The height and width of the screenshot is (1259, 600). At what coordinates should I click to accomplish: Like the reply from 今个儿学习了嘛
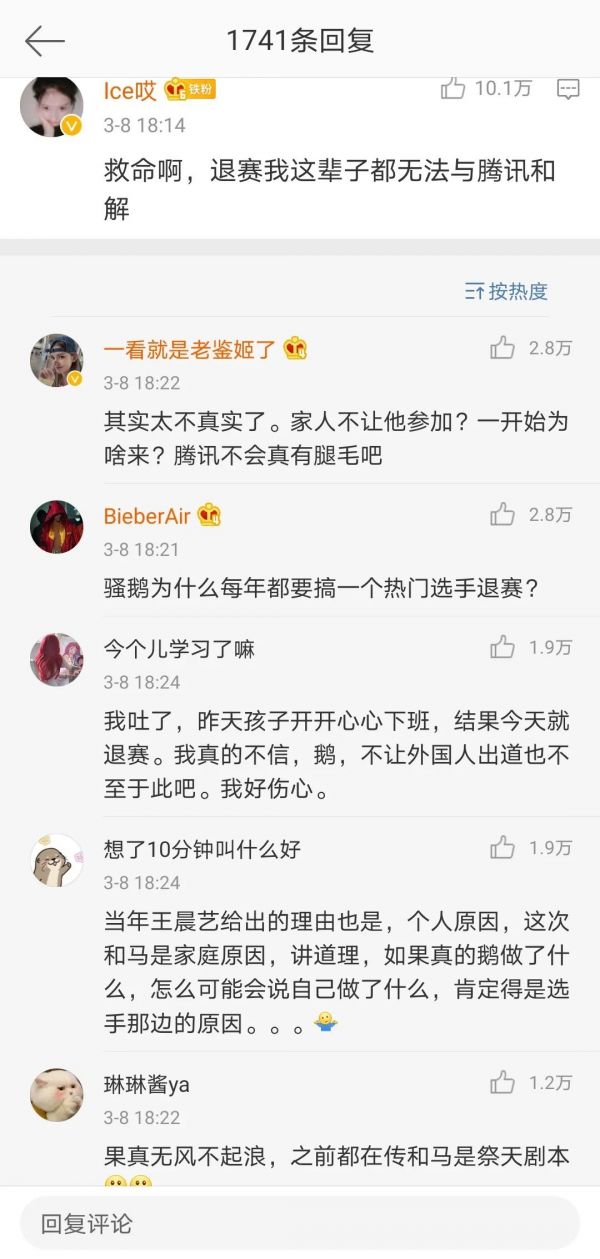point(503,647)
